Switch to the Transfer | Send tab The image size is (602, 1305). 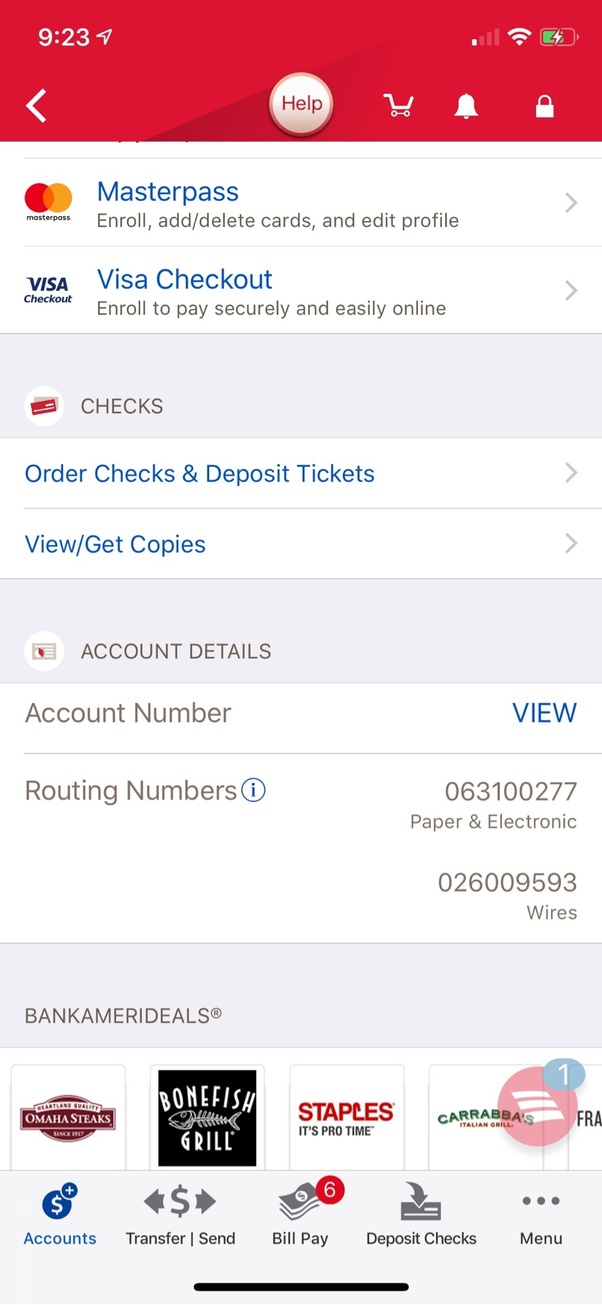[x=180, y=1215]
